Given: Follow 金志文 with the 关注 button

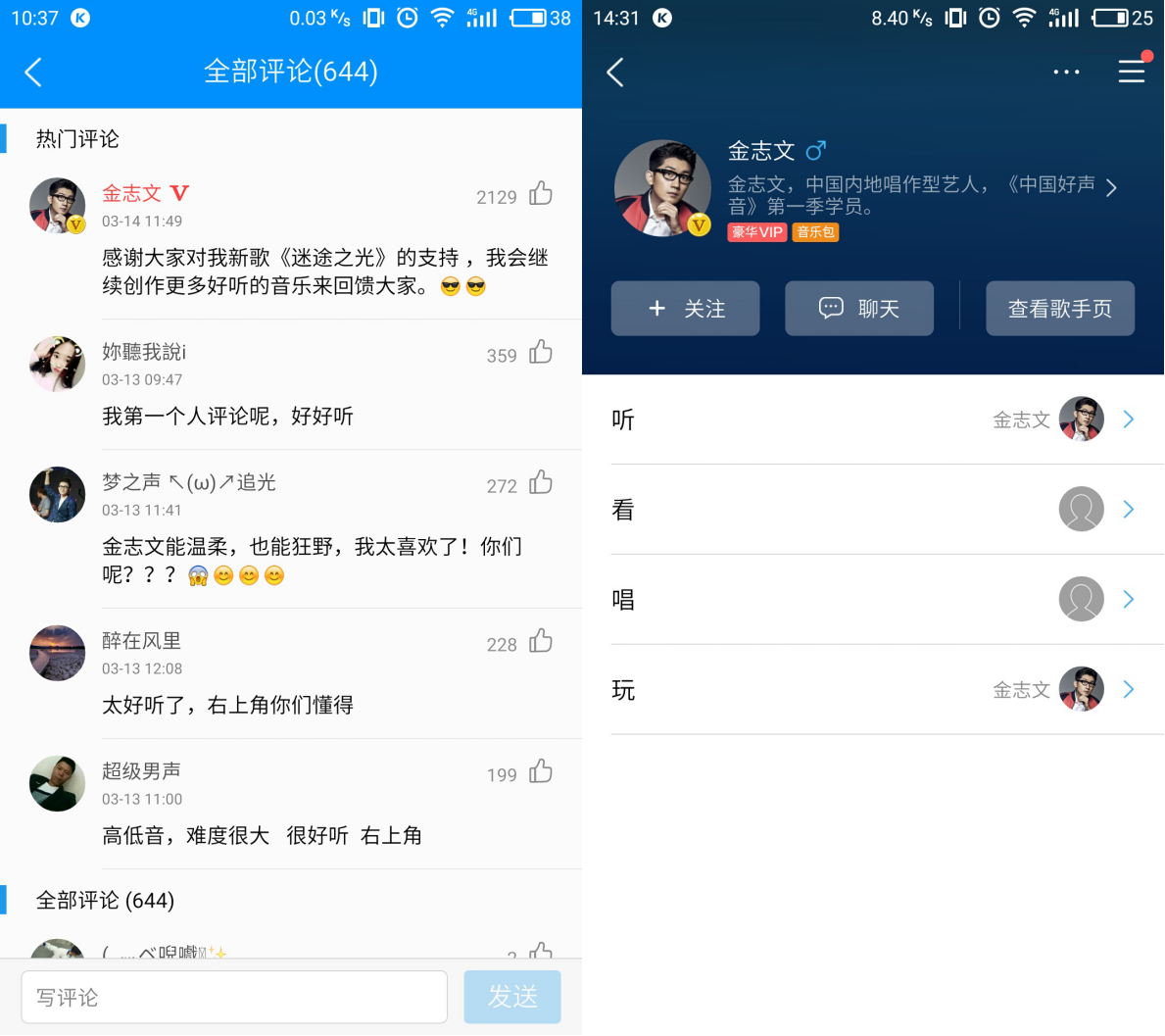Looking at the screenshot, I should [x=686, y=309].
